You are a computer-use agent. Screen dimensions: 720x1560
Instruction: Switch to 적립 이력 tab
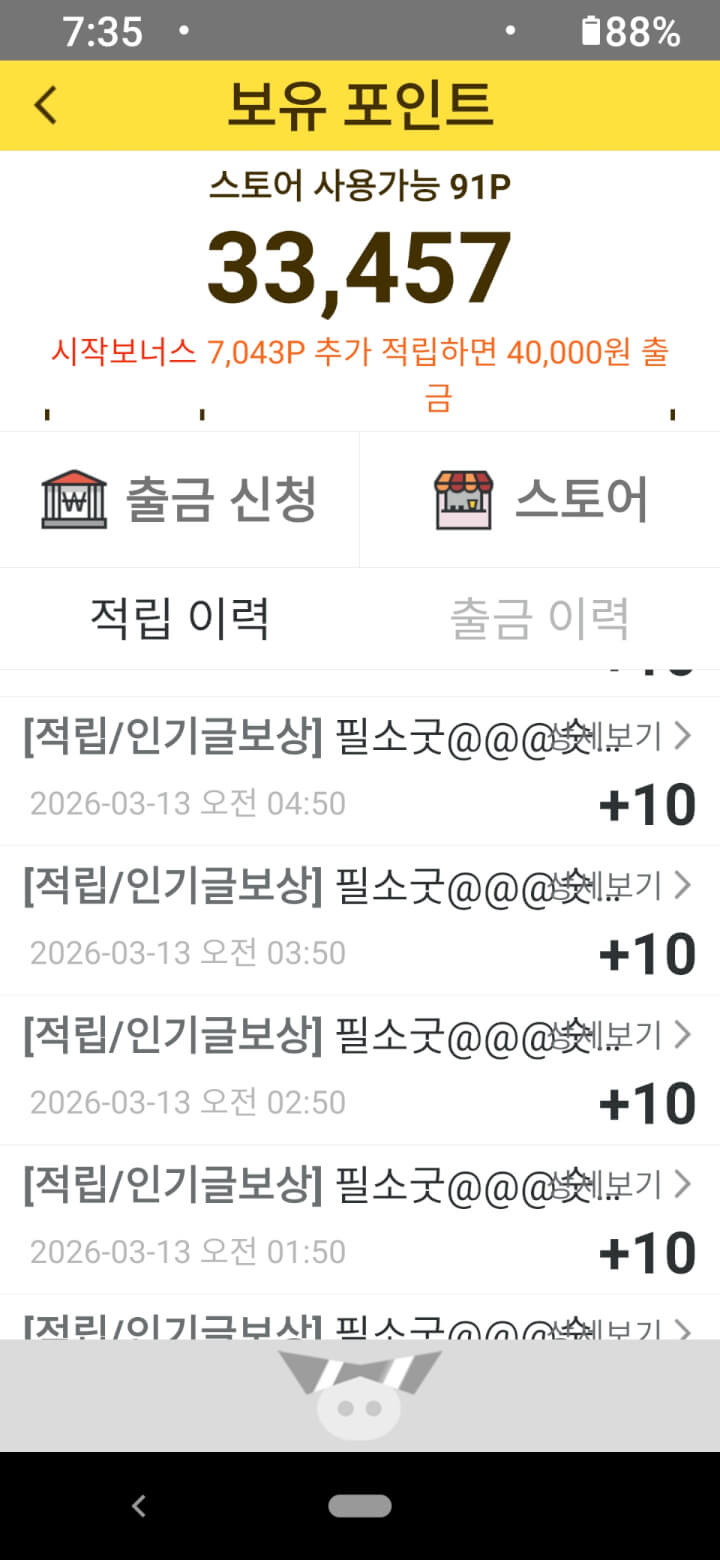(180, 619)
